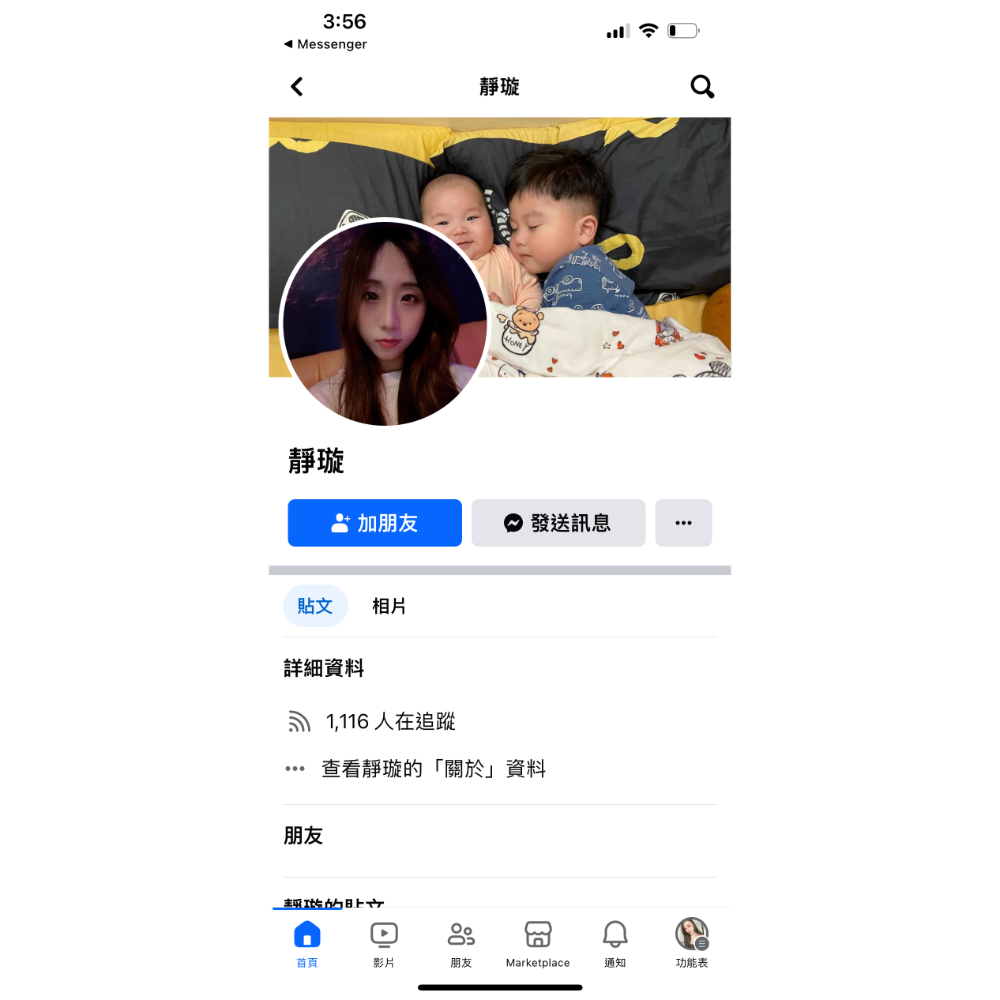Open search from the top bar

click(x=702, y=87)
